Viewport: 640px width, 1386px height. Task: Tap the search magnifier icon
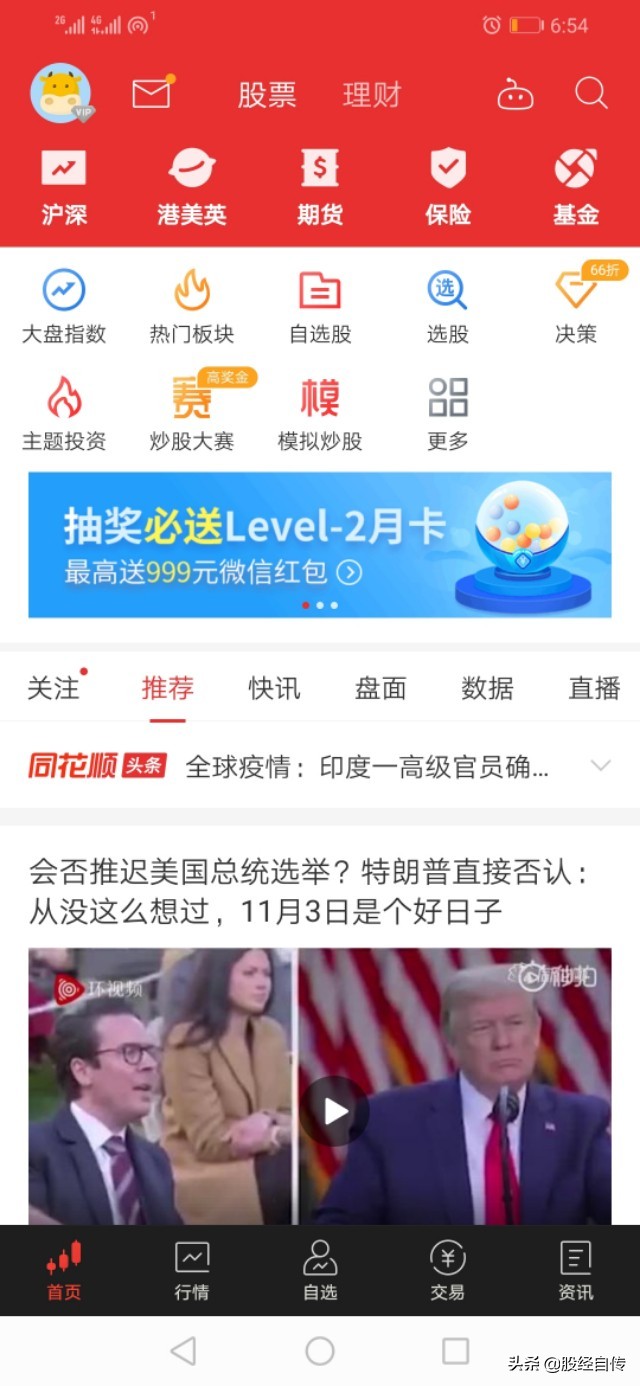coord(591,94)
